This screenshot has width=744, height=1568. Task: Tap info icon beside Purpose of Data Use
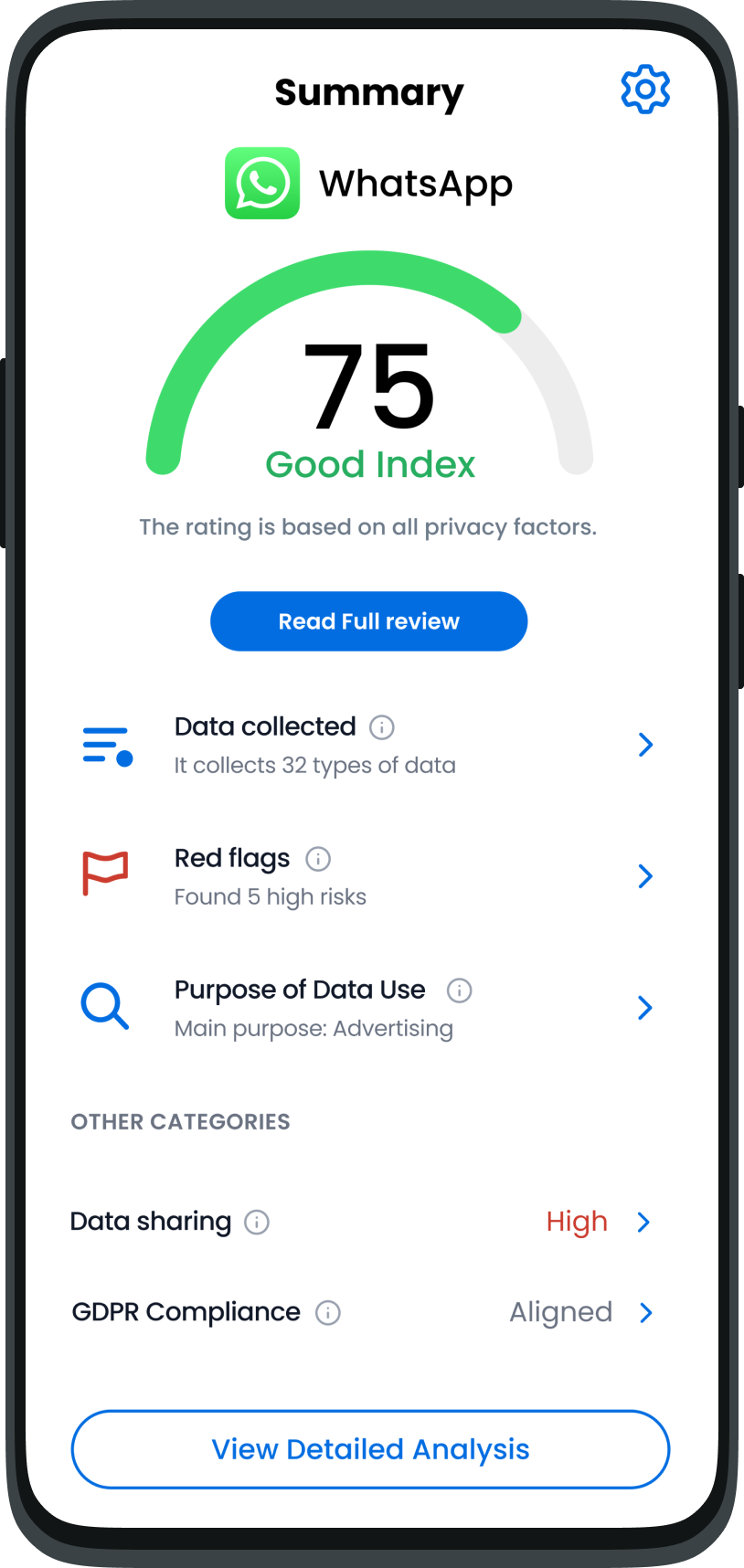tap(459, 991)
